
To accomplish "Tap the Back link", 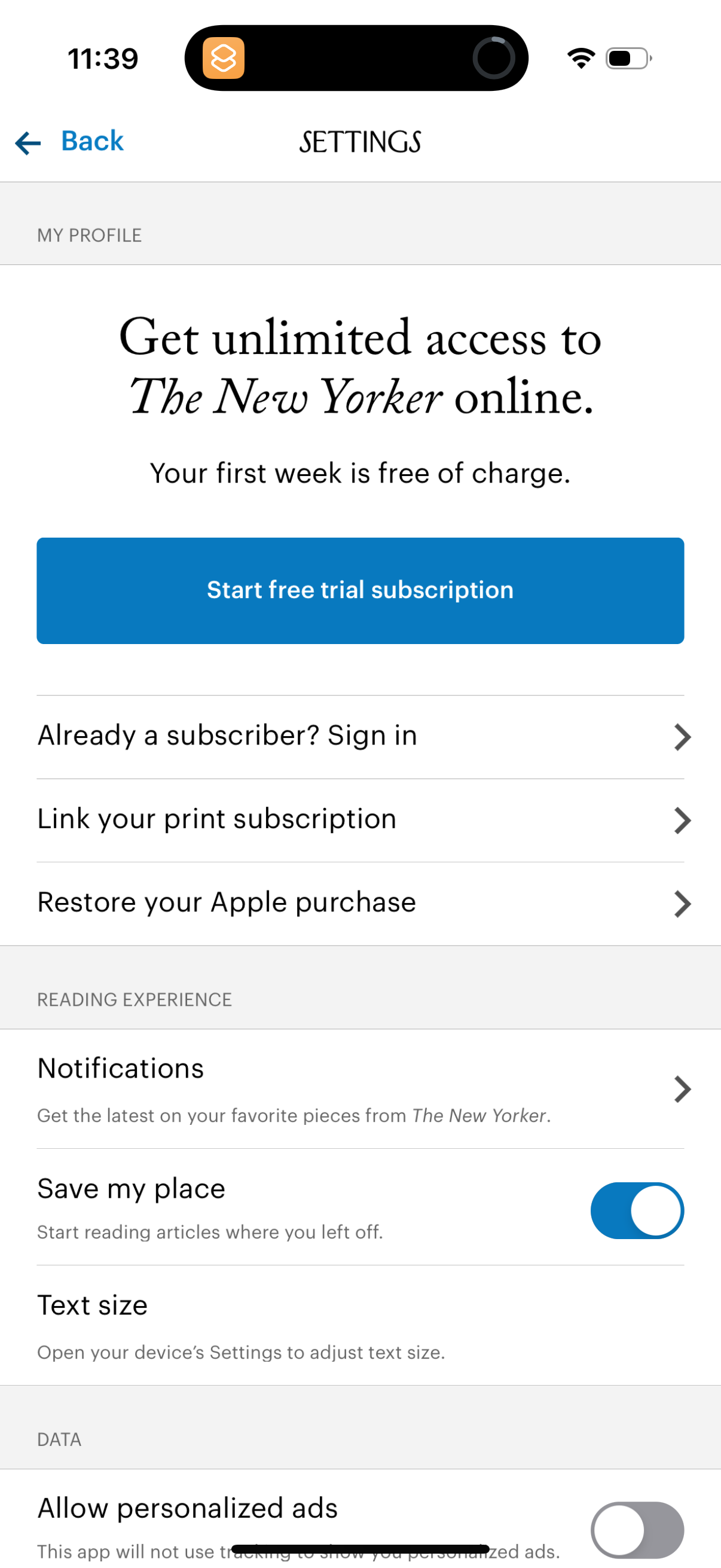I will [90, 141].
